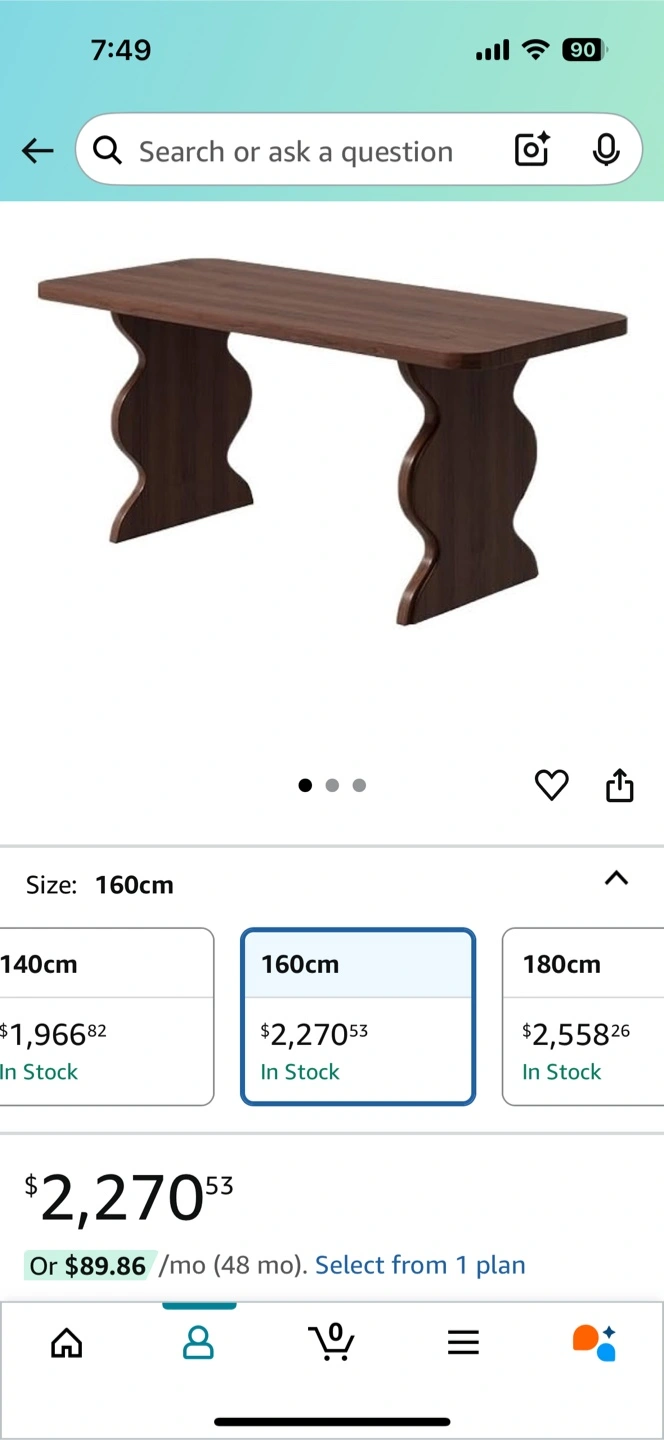Open the hamburger menu tab

coord(463,1343)
